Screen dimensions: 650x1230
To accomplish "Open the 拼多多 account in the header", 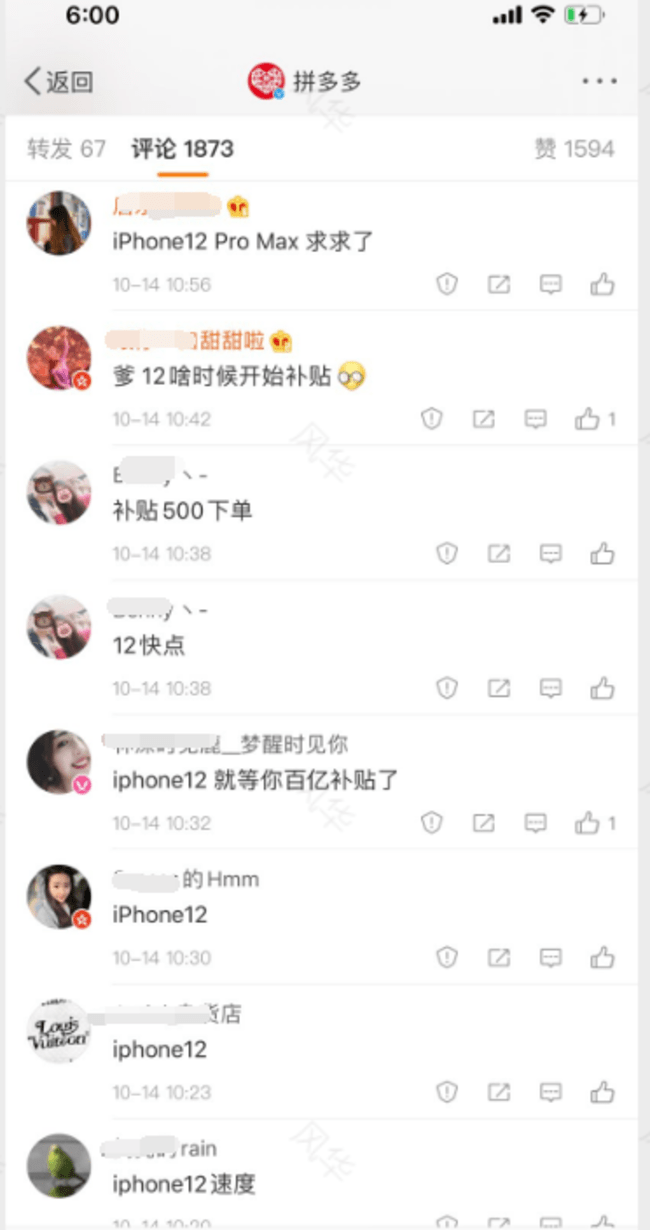I will (x=305, y=82).
